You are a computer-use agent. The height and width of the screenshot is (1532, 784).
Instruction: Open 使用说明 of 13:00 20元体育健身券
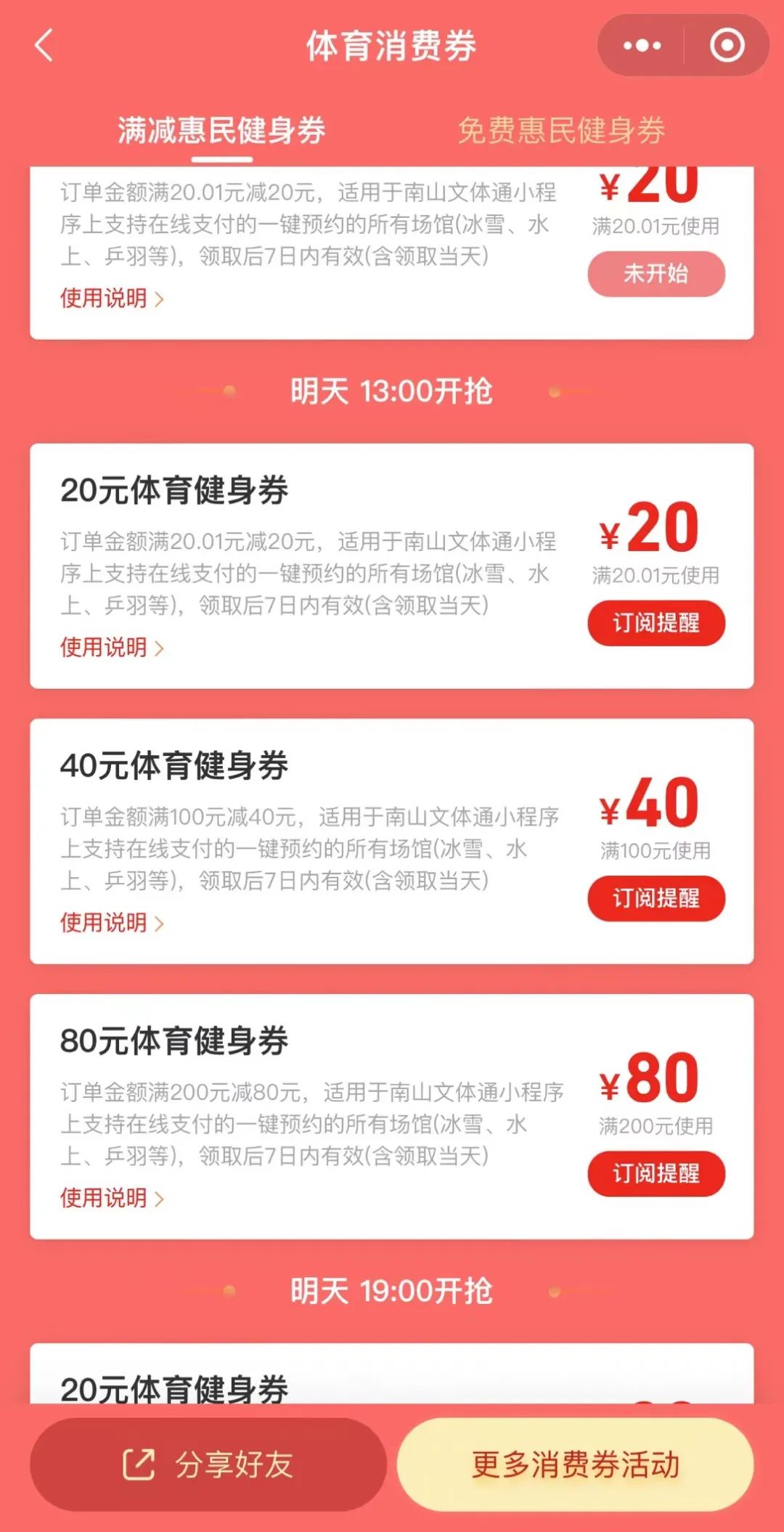(112, 647)
